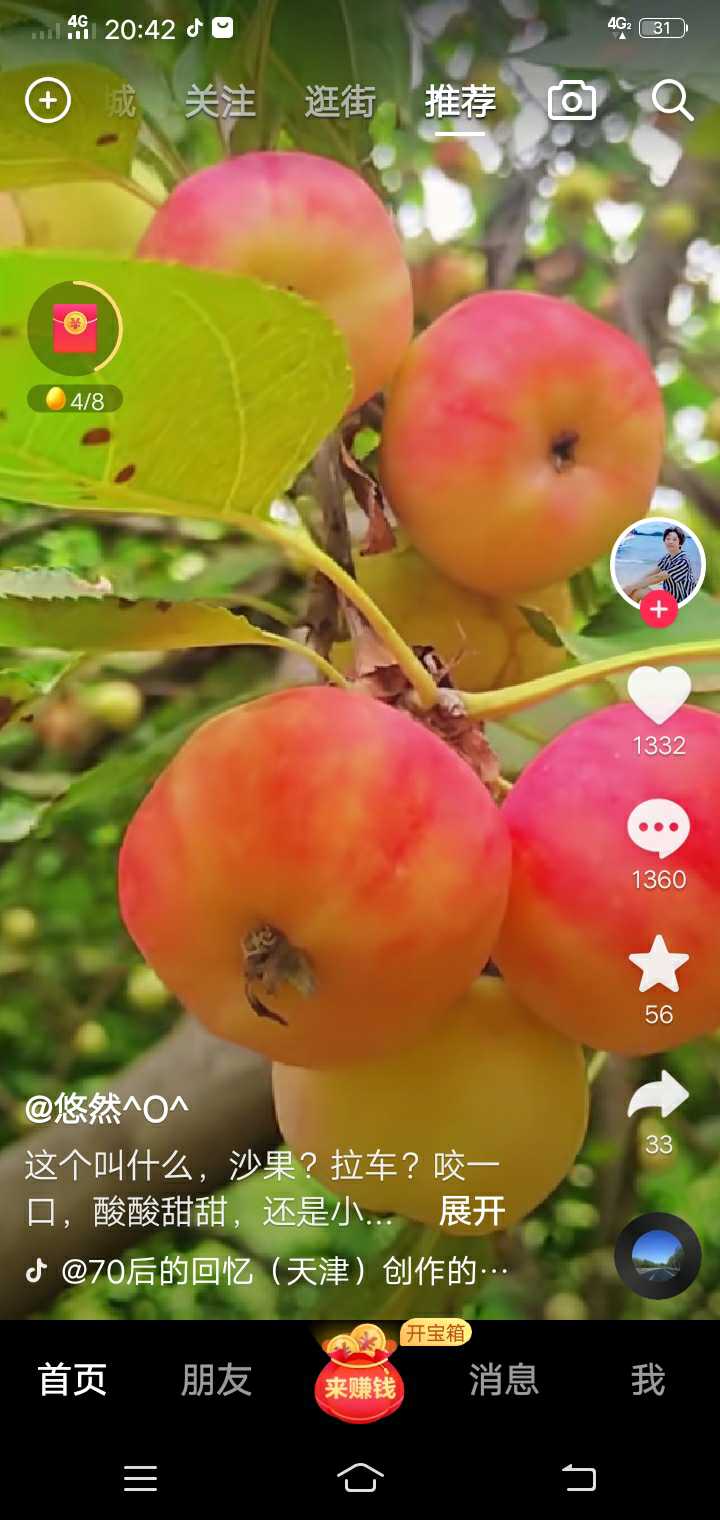Switch to the 逛街 tab
Viewport: 720px width, 1520px height.
340,102
